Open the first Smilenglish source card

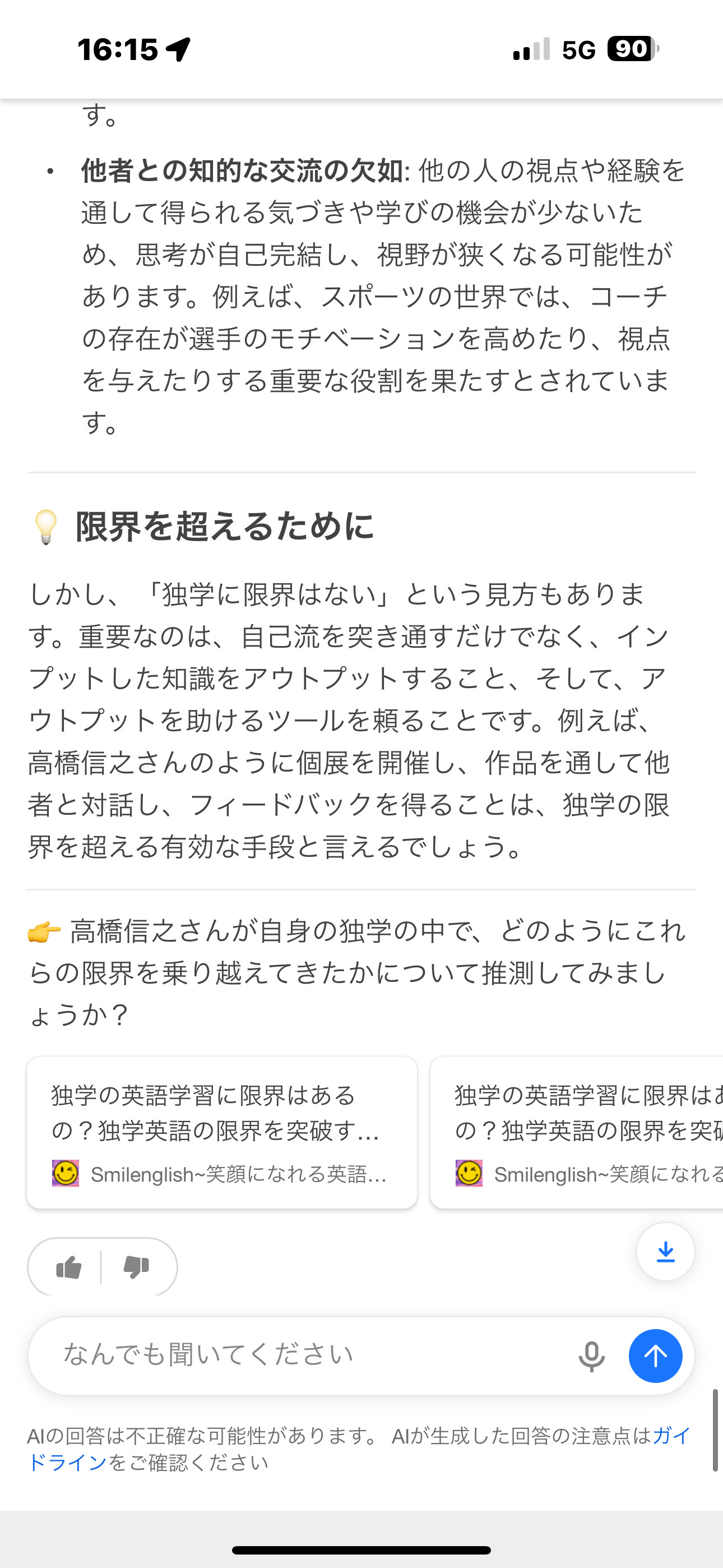[221, 1133]
